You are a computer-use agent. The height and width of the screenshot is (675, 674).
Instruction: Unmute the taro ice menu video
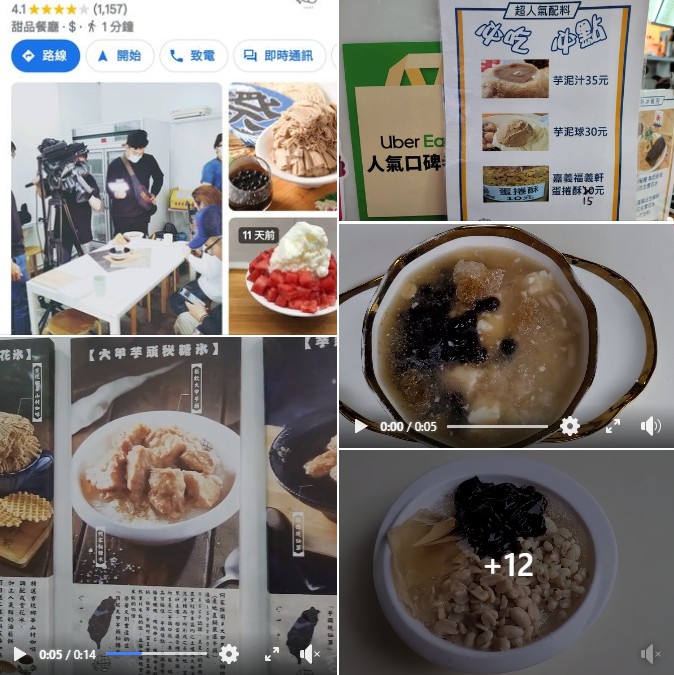coord(310,654)
